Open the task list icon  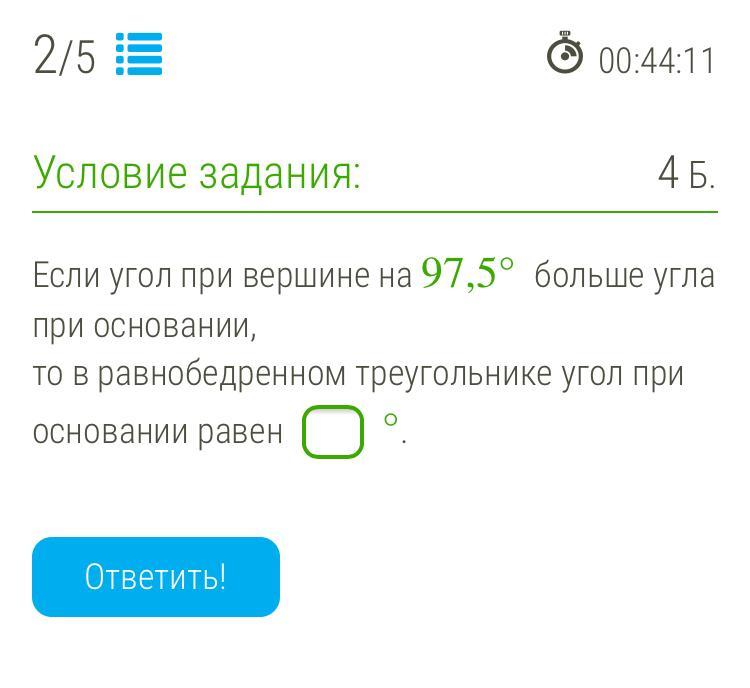pos(139,55)
